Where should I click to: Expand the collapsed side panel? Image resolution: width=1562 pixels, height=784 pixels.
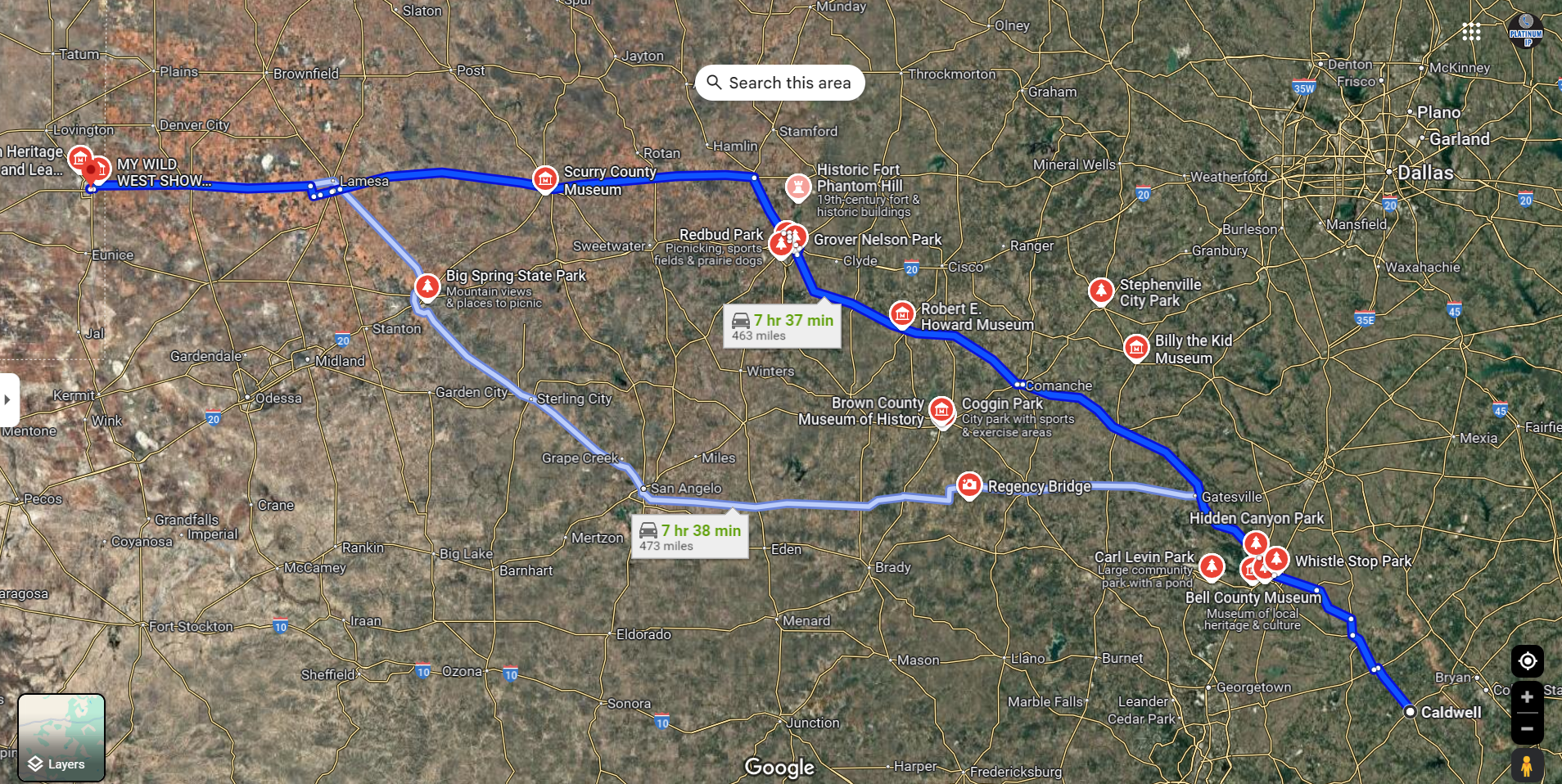coord(8,399)
